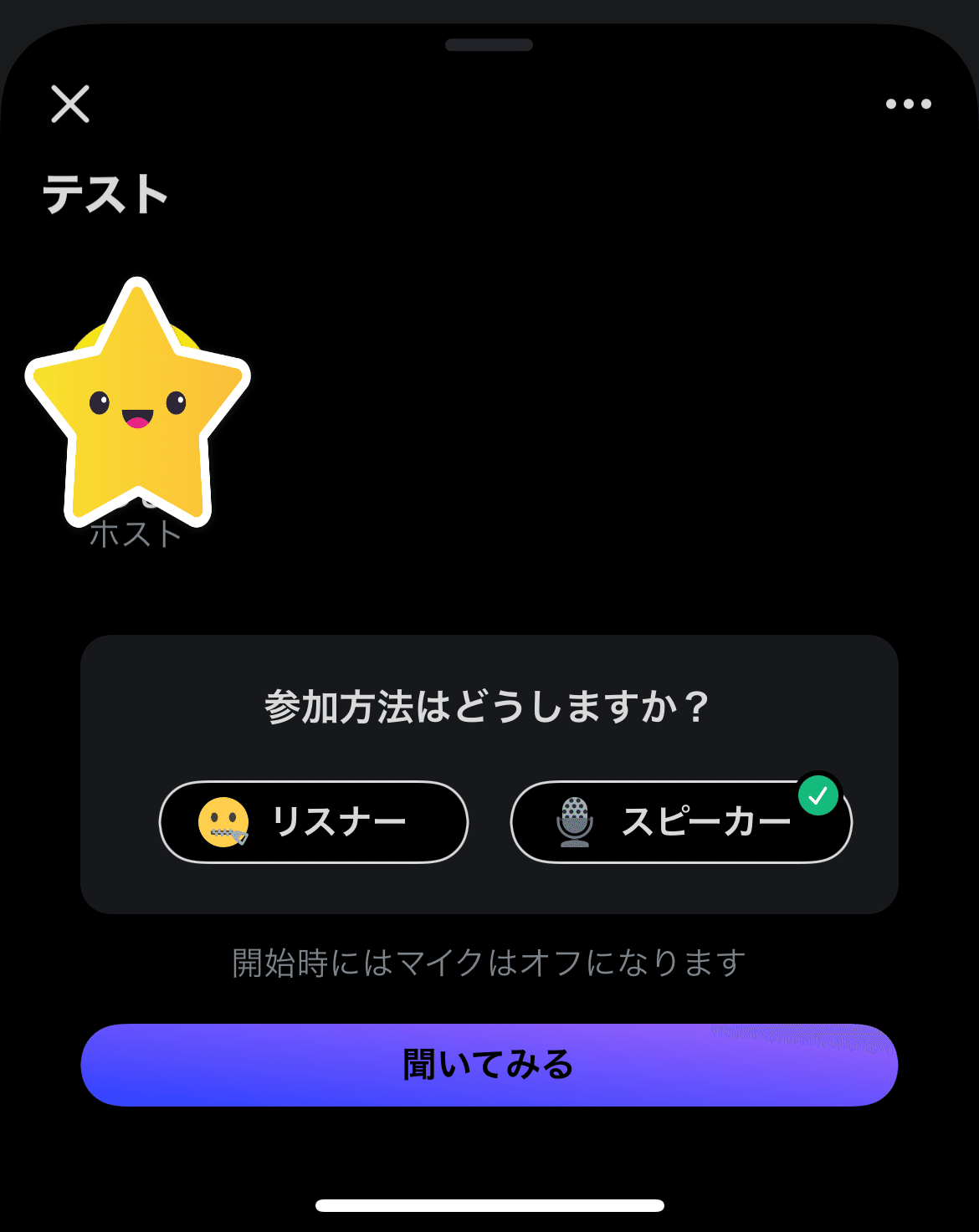Choose リスナー as your participation method
This screenshot has width=979, height=1232.
(x=314, y=822)
